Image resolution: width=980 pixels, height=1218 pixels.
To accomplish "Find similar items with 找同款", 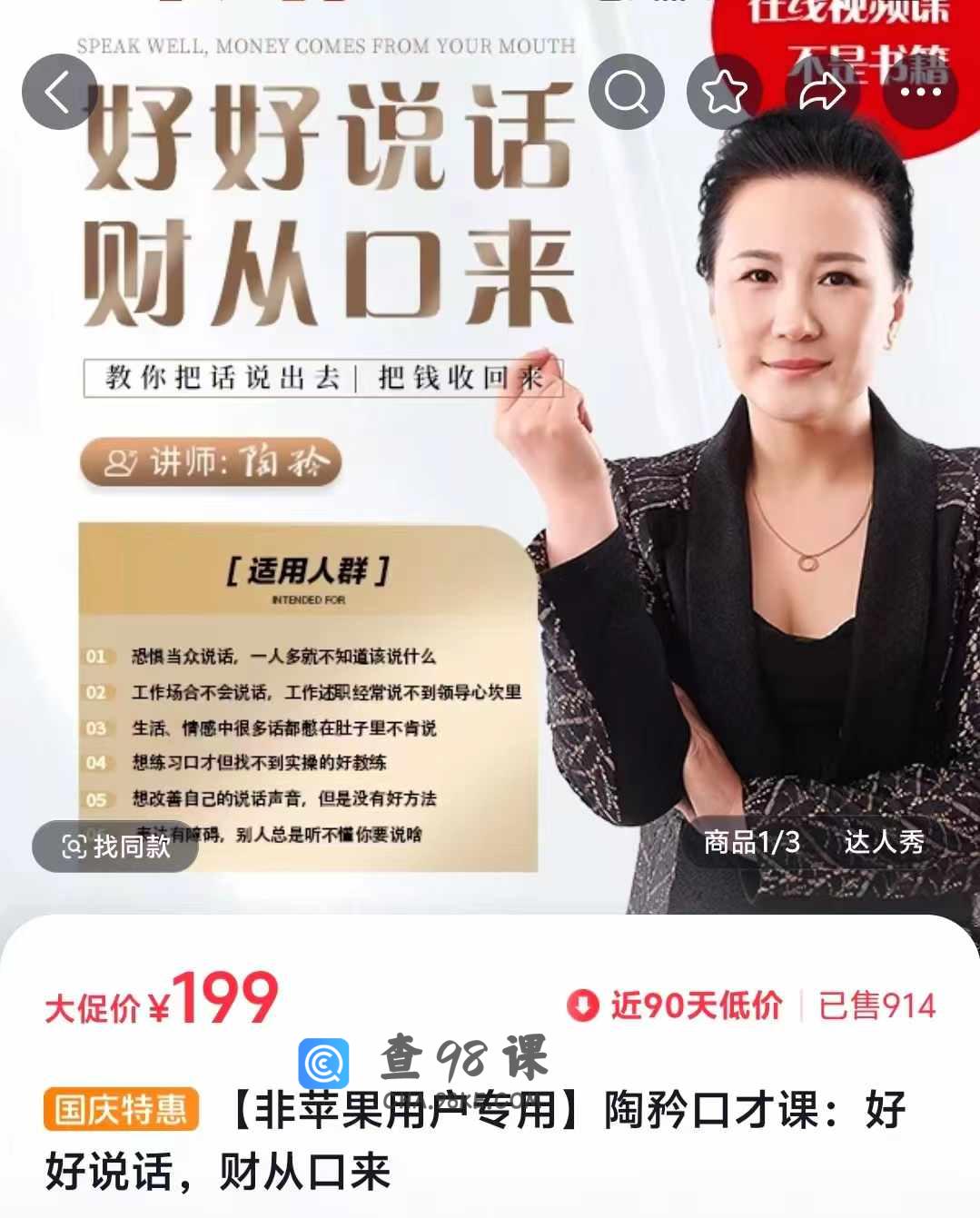I will 115,847.
